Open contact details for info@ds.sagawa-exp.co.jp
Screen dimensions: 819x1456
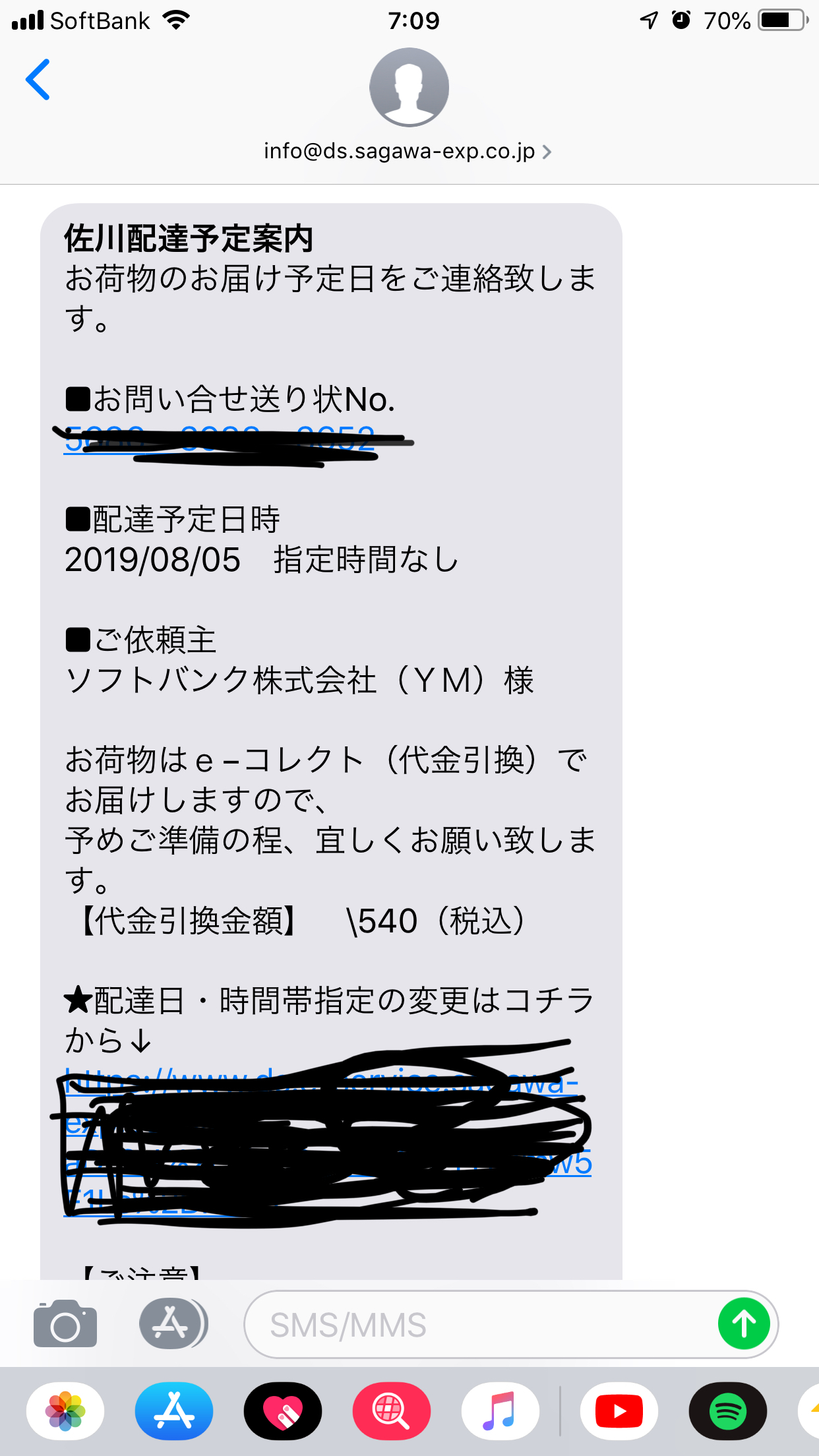click(408, 152)
